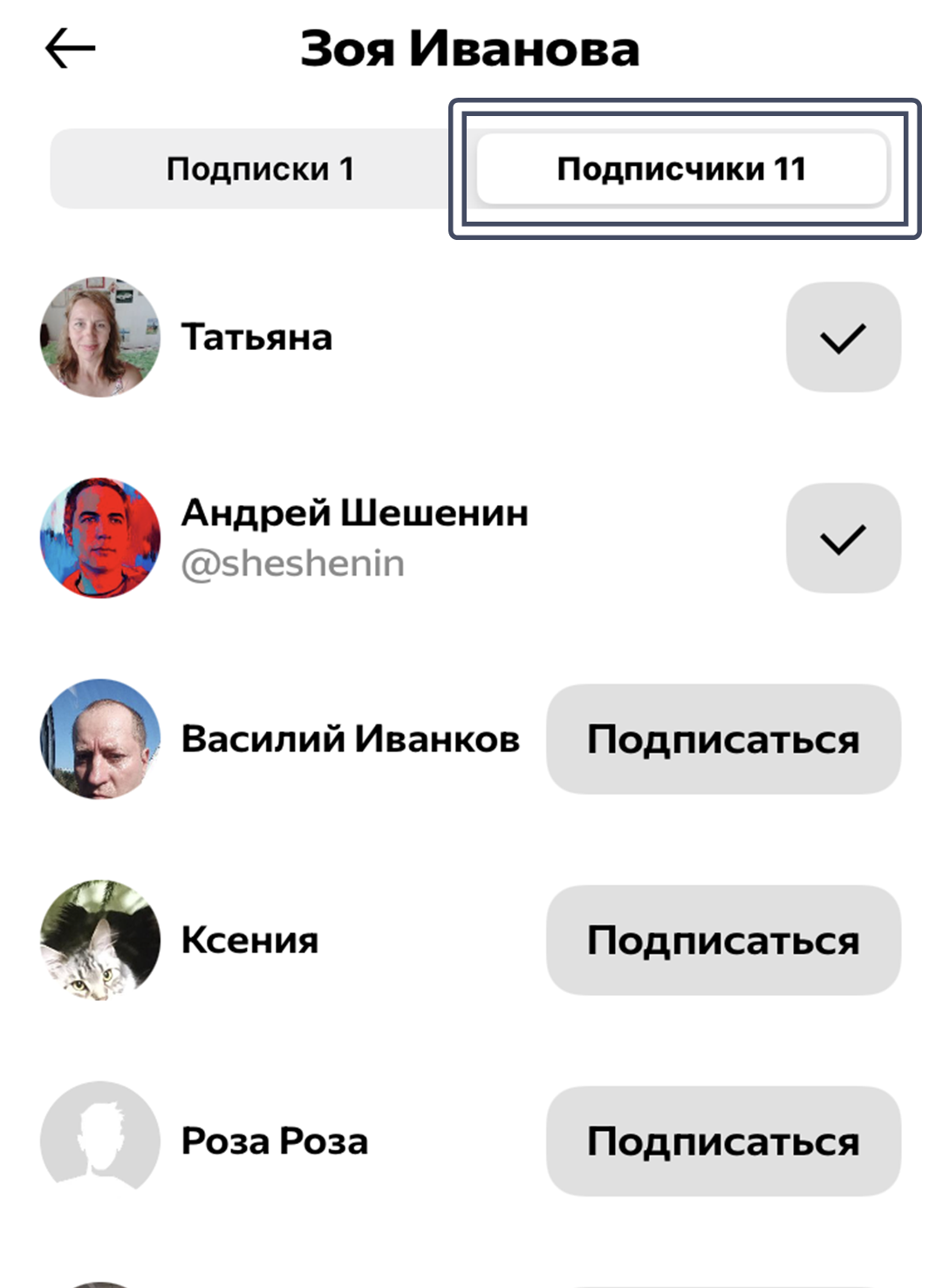Tap the checkmark button next to Татьяна
The height and width of the screenshot is (1288, 942).
[x=843, y=337]
